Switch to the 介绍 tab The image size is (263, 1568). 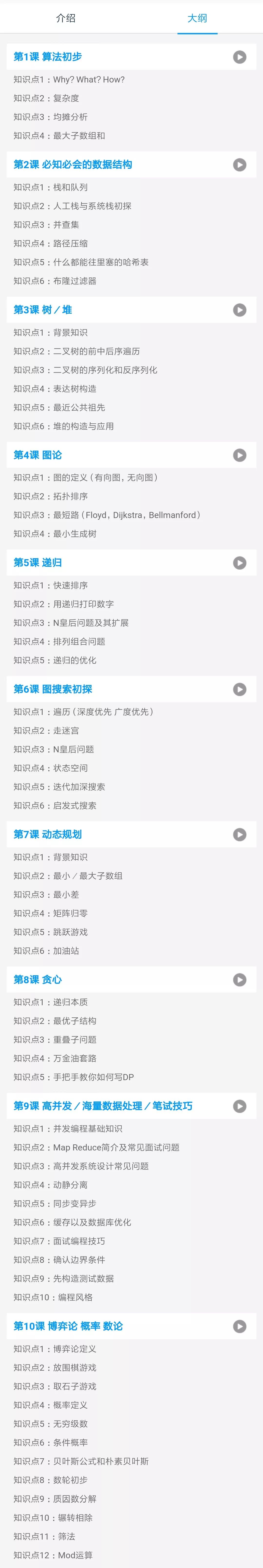pyautogui.click(x=66, y=18)
